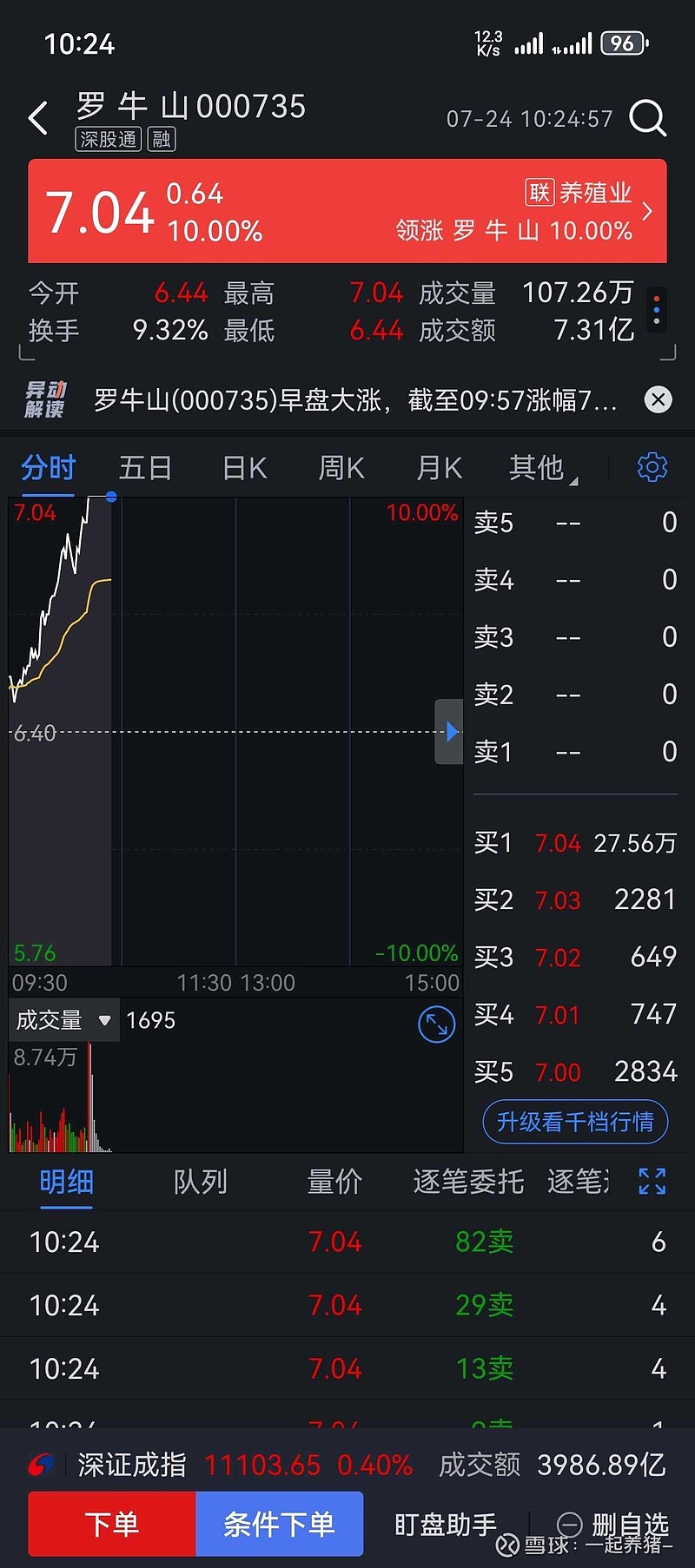695x1568 pixels.
Task: Tap the three-dot menu beside 成交量 statistics
Action: tap(657, 311)
